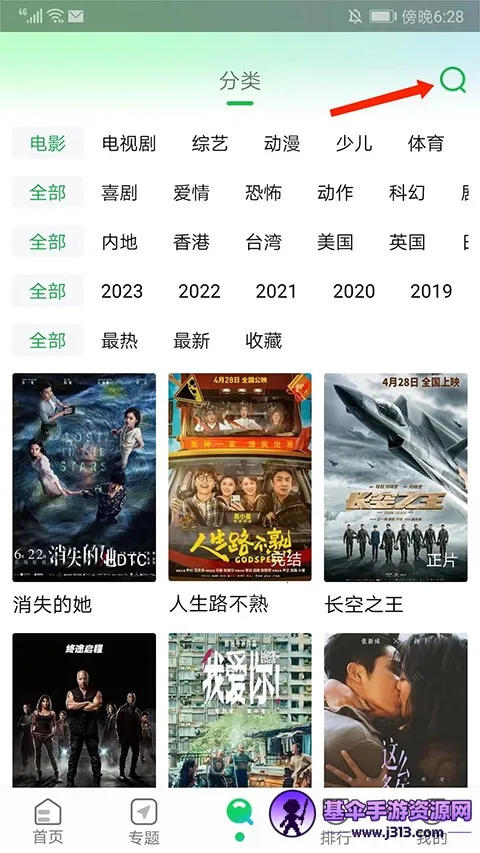
Task: Filter by year 2022
Action: [x=199, y=291]
